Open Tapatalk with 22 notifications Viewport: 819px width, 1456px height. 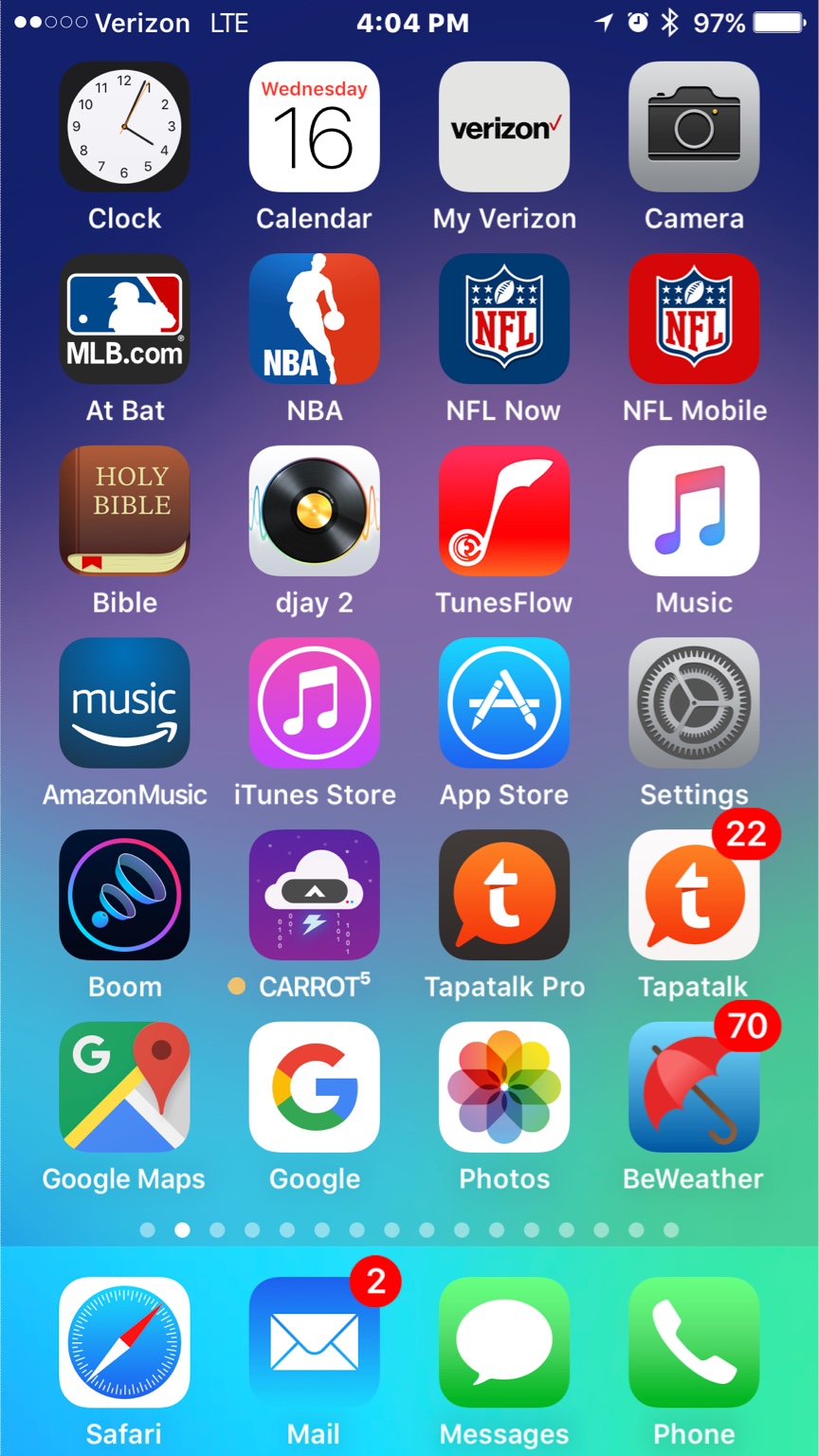coord(693,895)
